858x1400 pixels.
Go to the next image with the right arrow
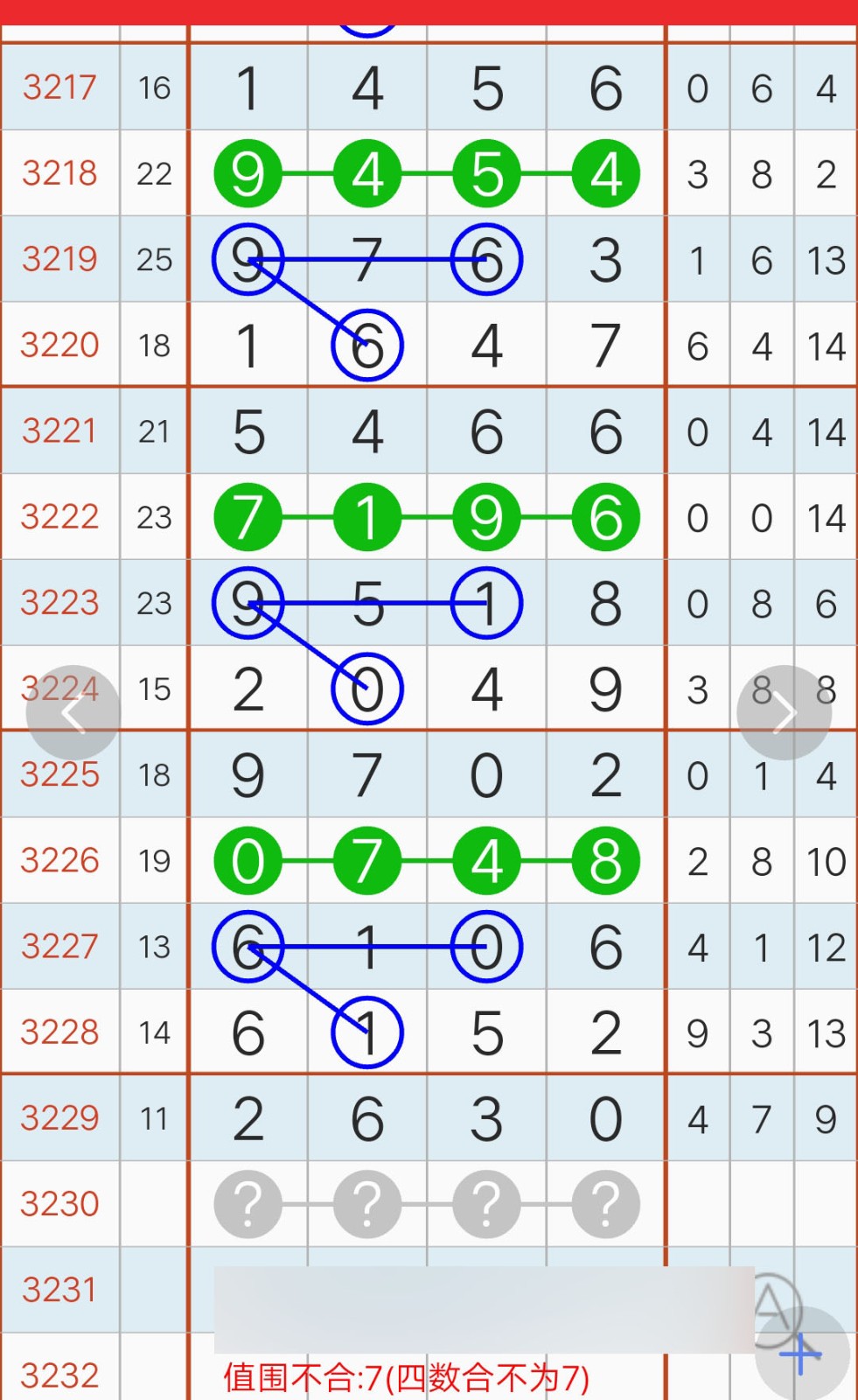[x=784, y=713]
